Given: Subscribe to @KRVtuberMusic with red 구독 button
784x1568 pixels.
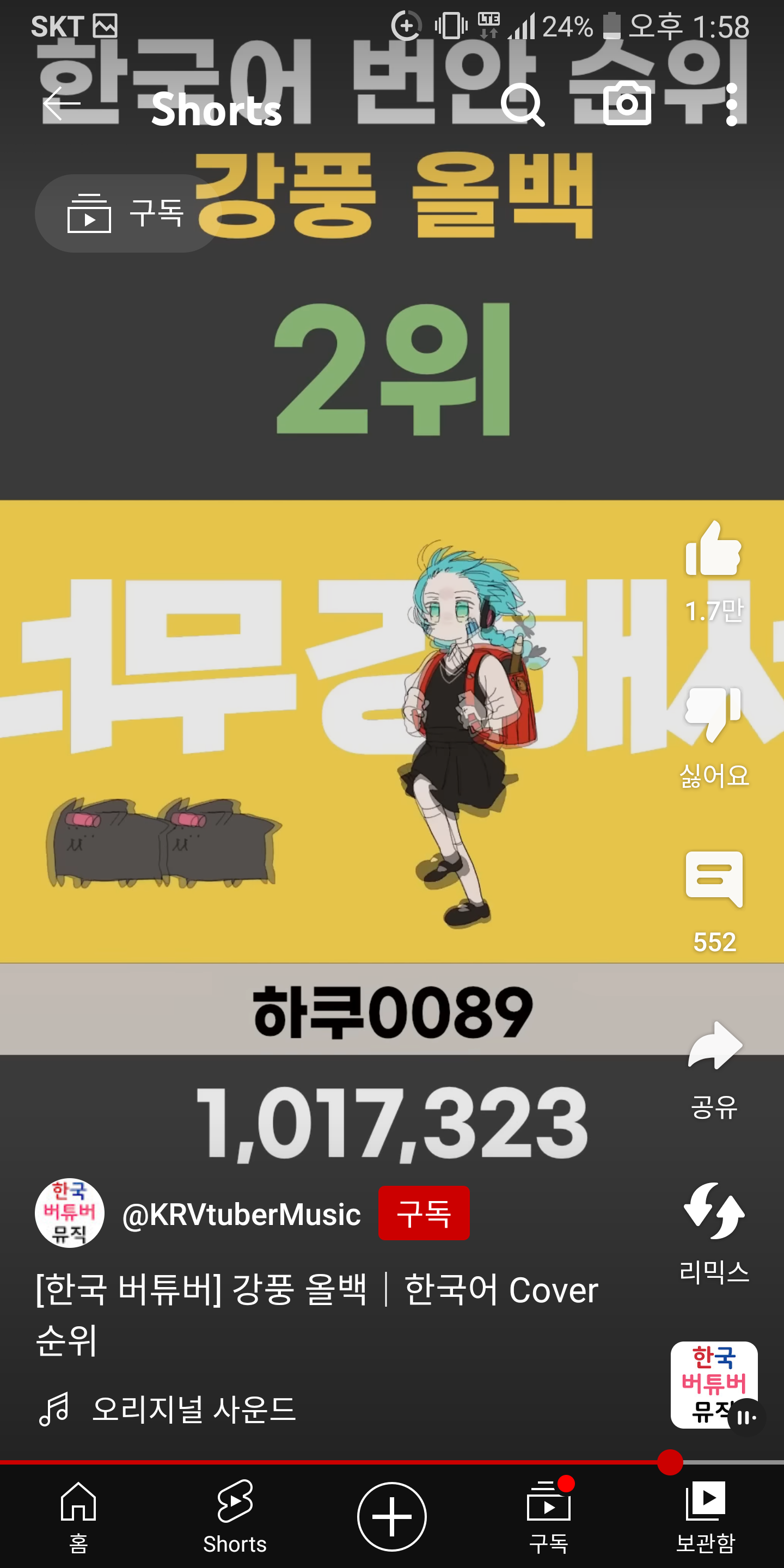Looking at the screenshot, I should tap(424, 1212).
